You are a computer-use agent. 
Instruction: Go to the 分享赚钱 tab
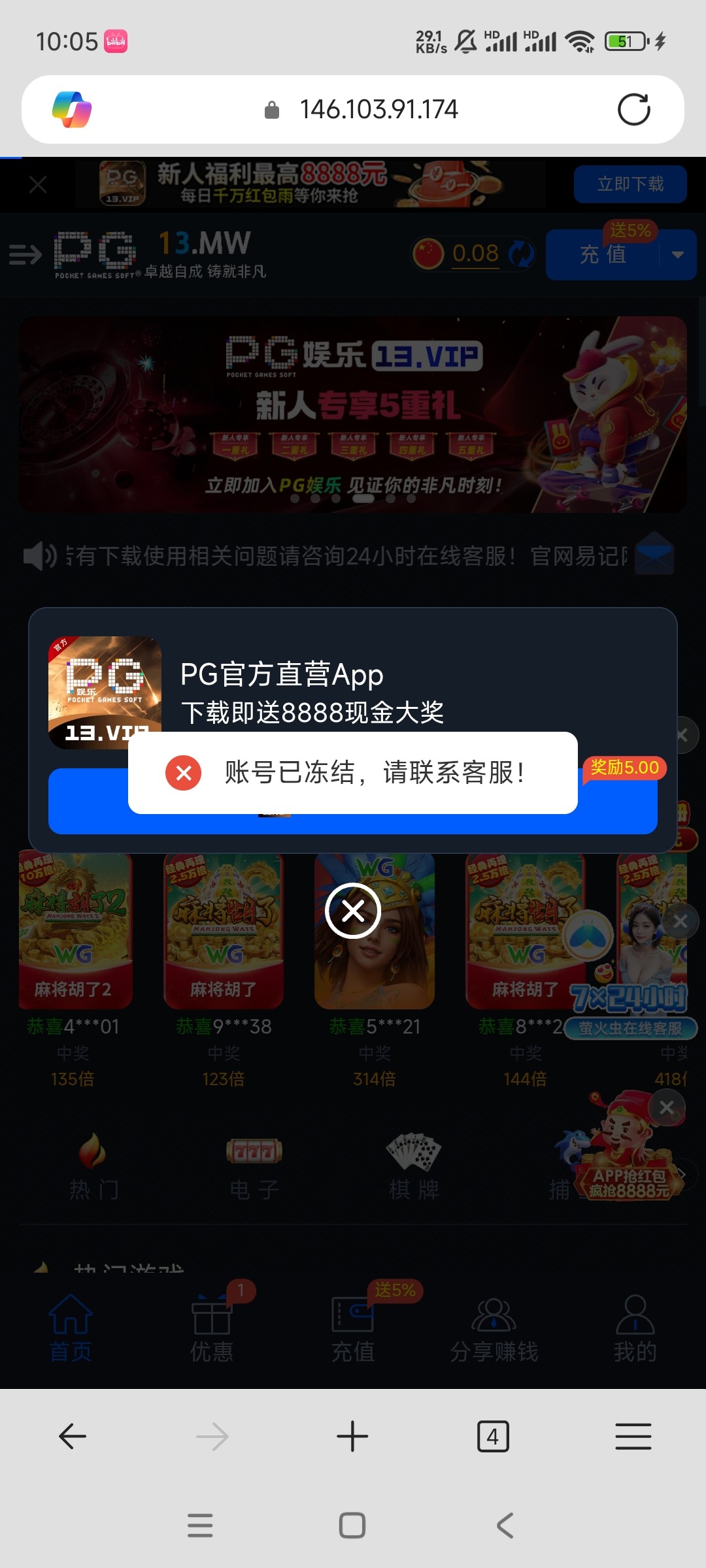[x=494, y=1329]
